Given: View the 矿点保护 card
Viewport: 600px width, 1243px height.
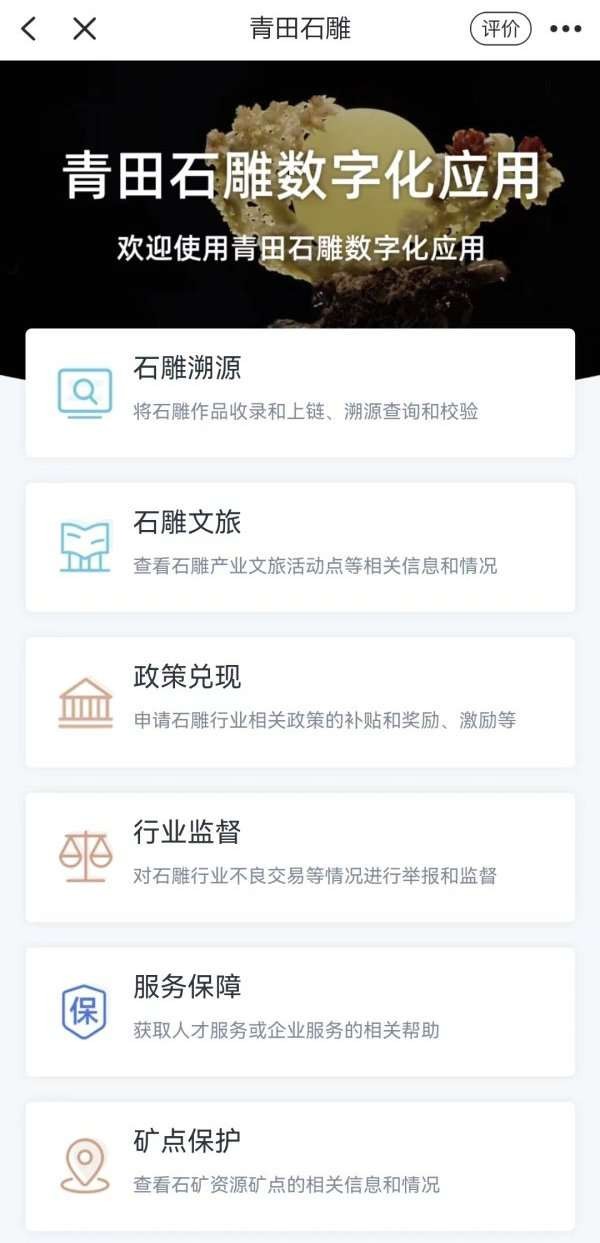Looking at the screenshot, I should click(300, 1166).
